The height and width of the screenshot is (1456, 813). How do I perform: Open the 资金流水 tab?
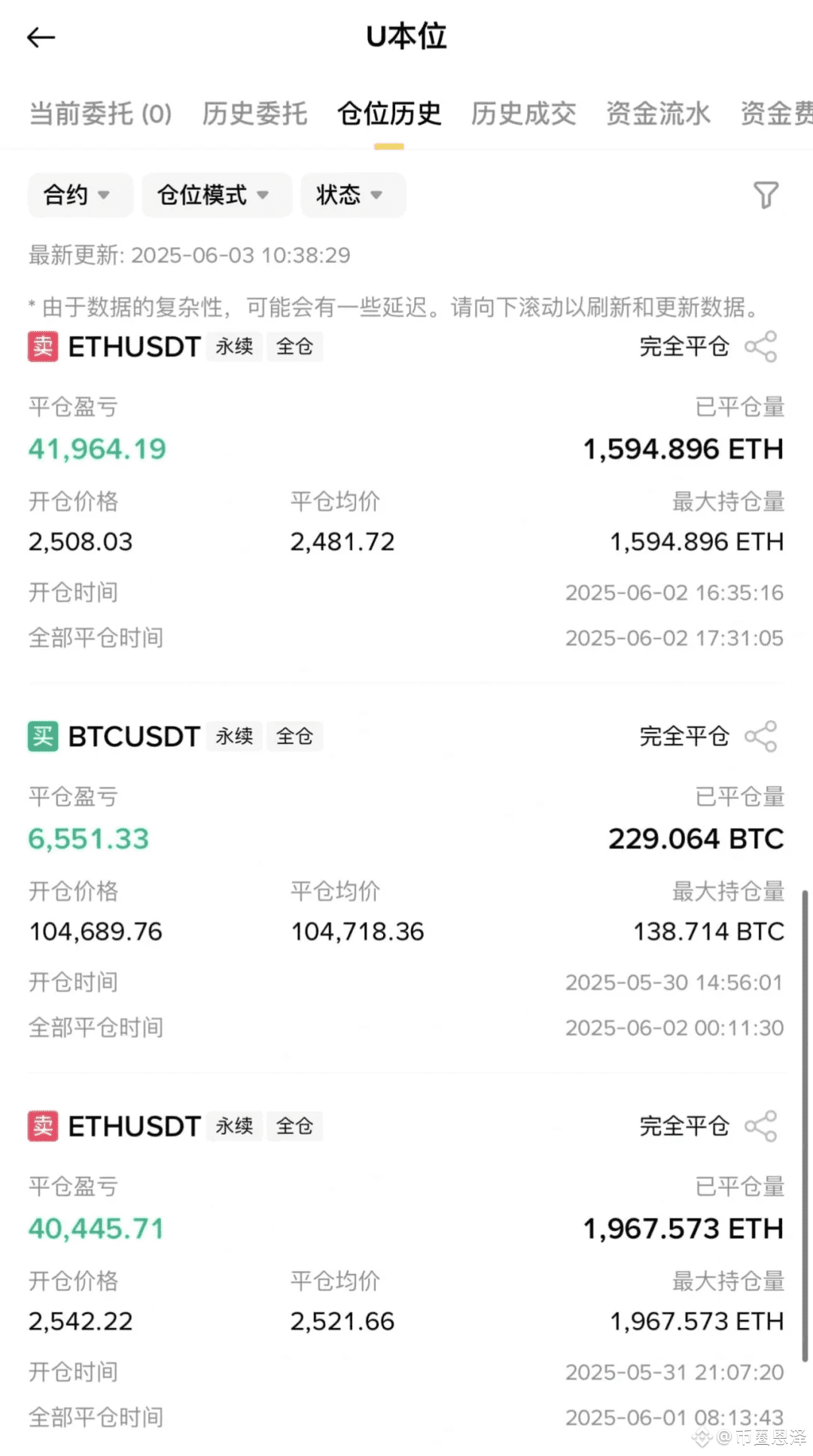659,114
